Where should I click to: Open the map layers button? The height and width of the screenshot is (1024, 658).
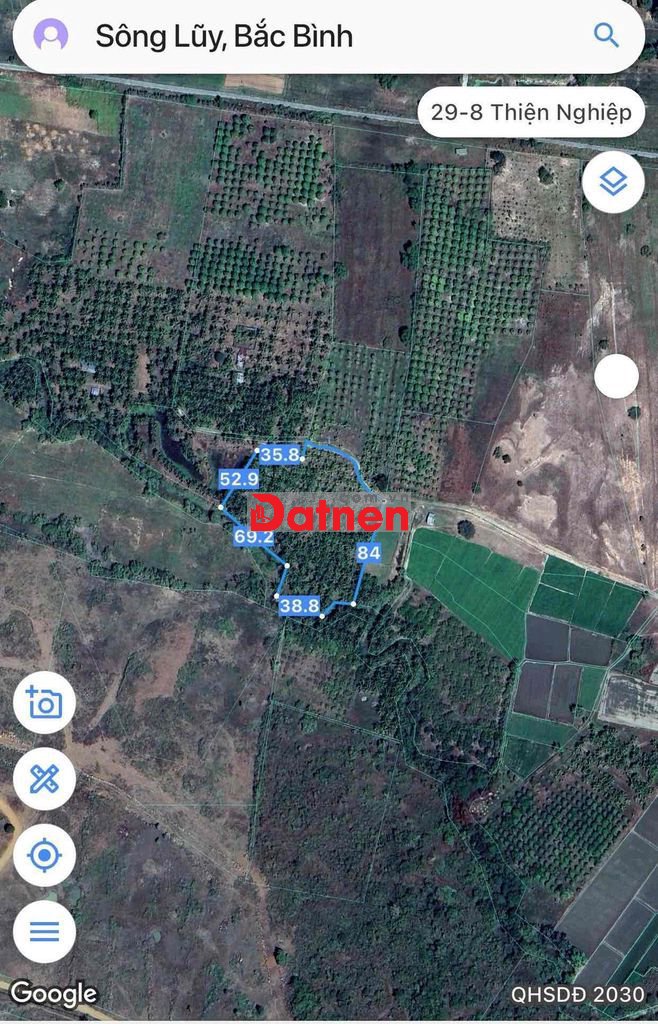pyautogui.click(x=613, y=182)
